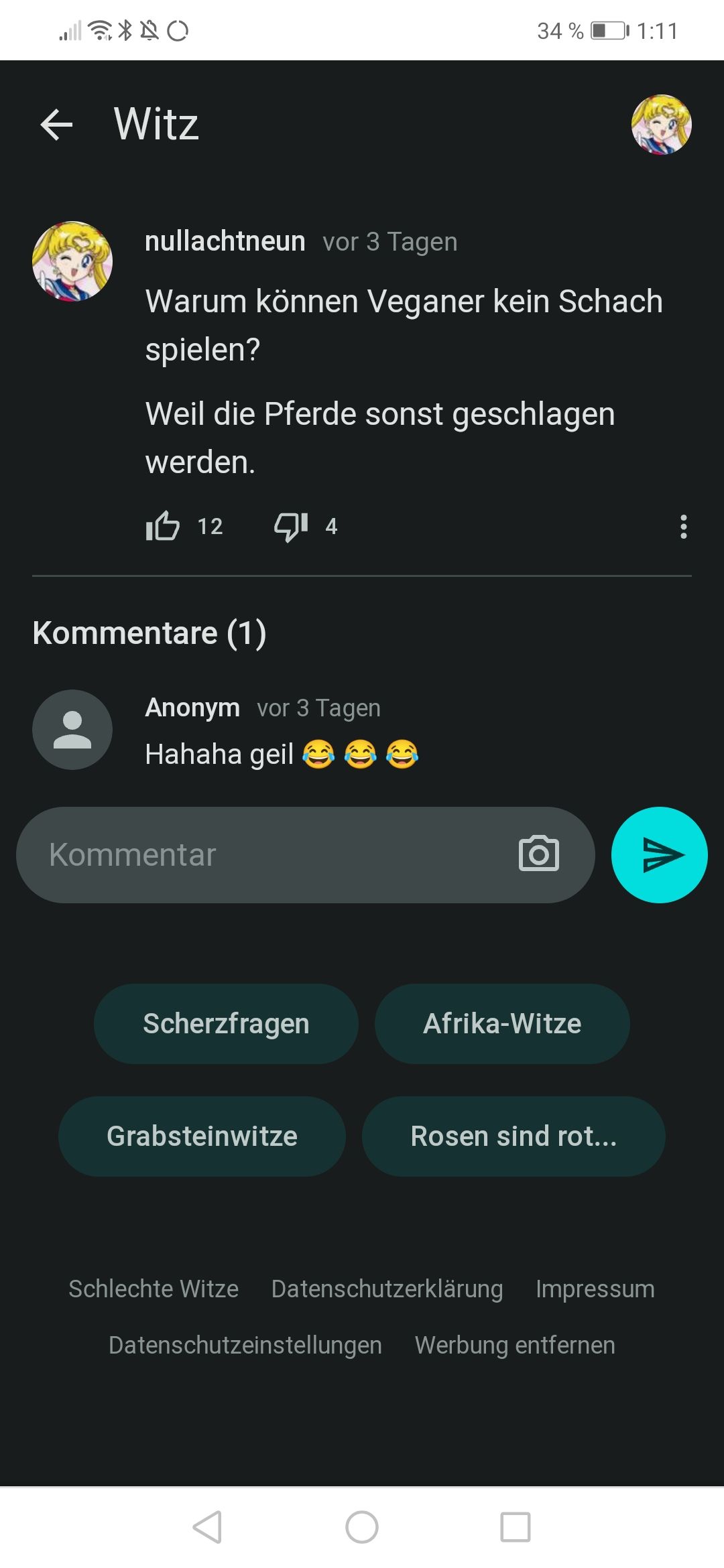724x1568 pixels.
Task: Go back using the arrow beside Witz
Action: click(x=56, y=125)
